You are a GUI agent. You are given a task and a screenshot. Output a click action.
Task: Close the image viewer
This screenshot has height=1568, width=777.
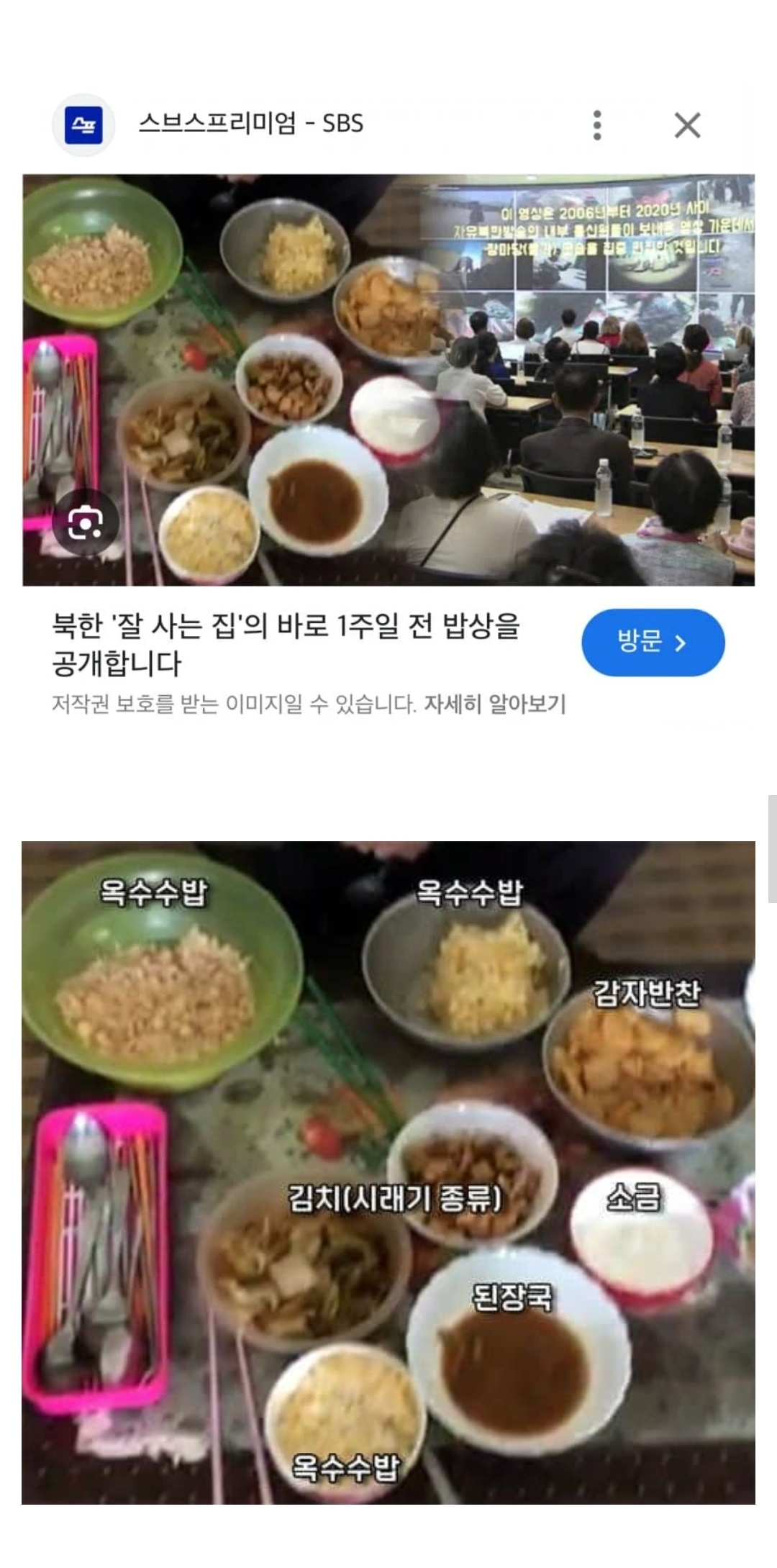[x=687, y=125]
